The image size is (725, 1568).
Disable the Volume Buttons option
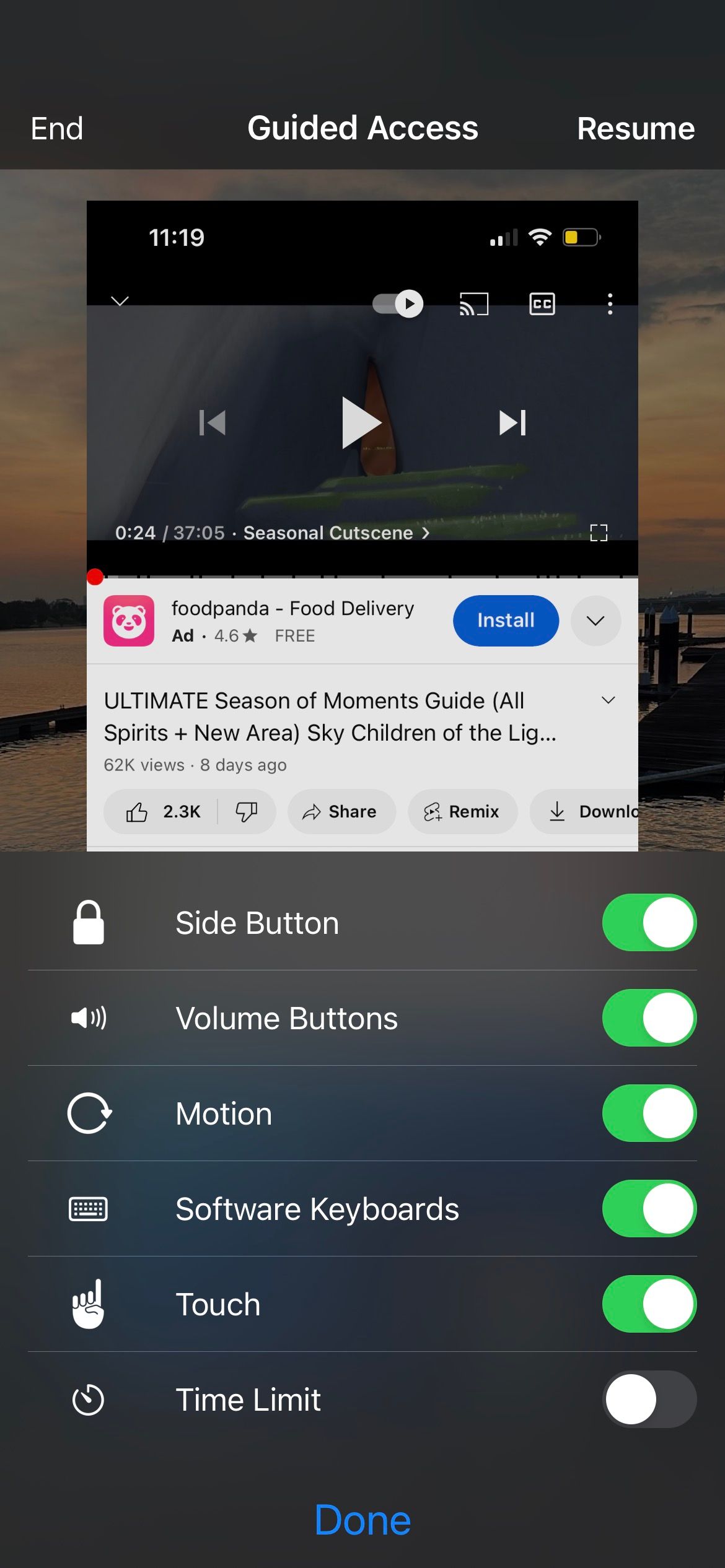[x=649, y=1018]
